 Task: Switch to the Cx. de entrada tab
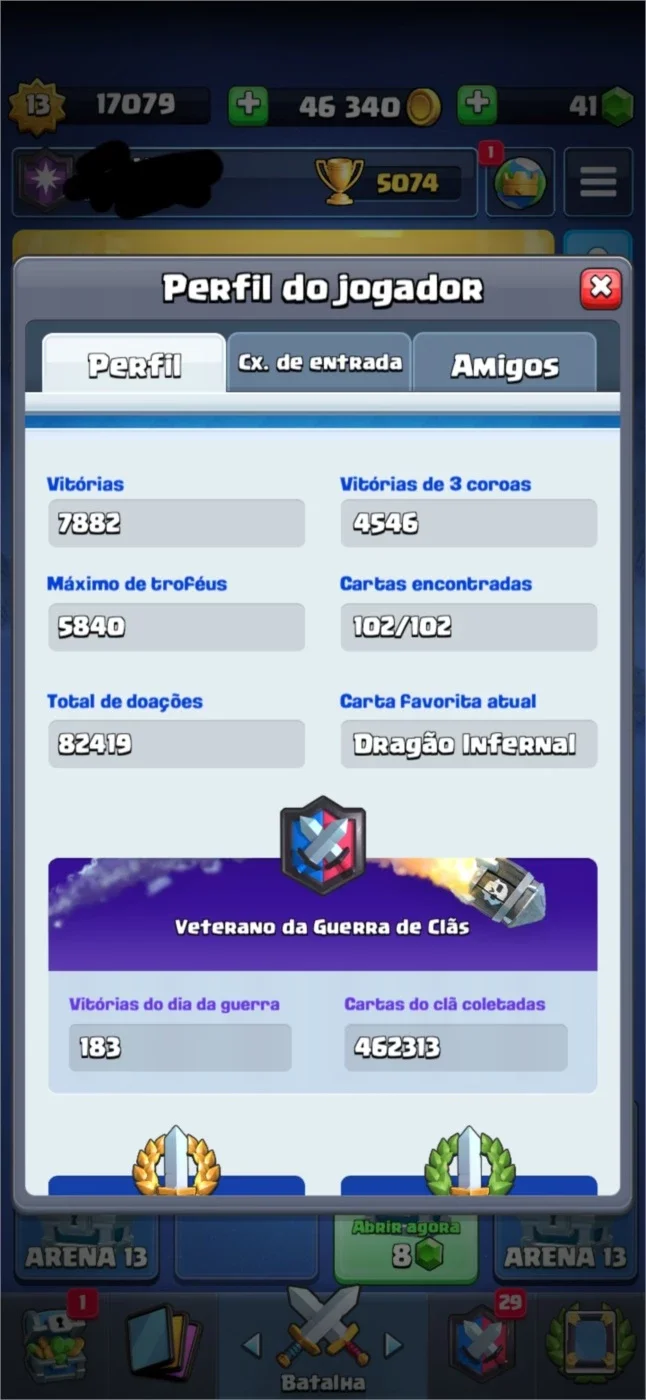click(x=319, y=362)
